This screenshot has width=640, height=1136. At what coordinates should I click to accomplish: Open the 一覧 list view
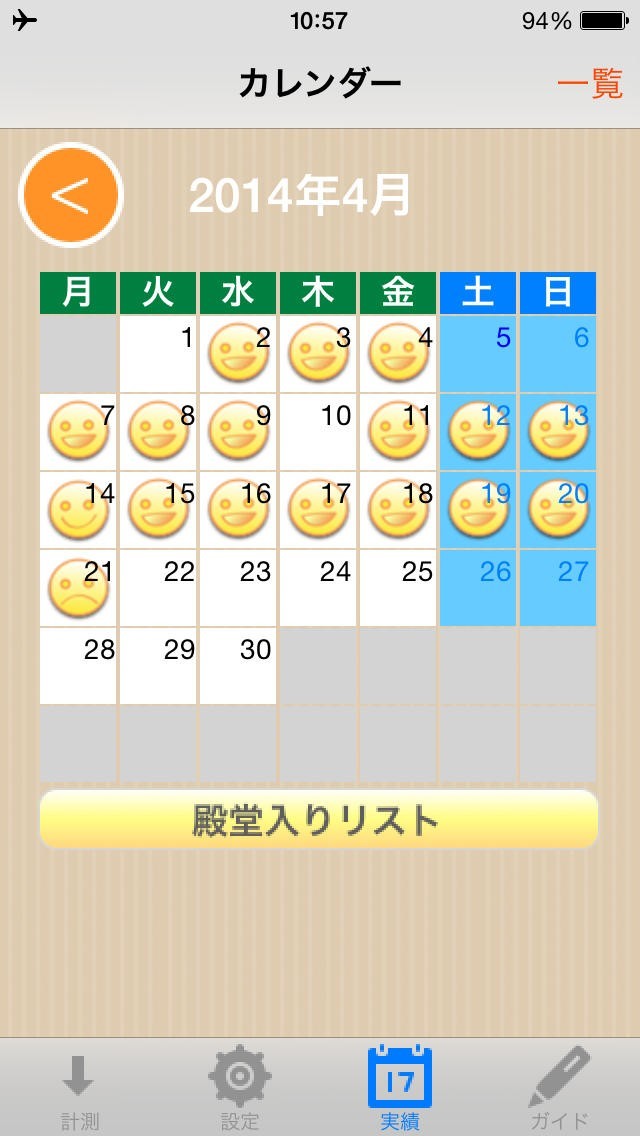[589, 83]
